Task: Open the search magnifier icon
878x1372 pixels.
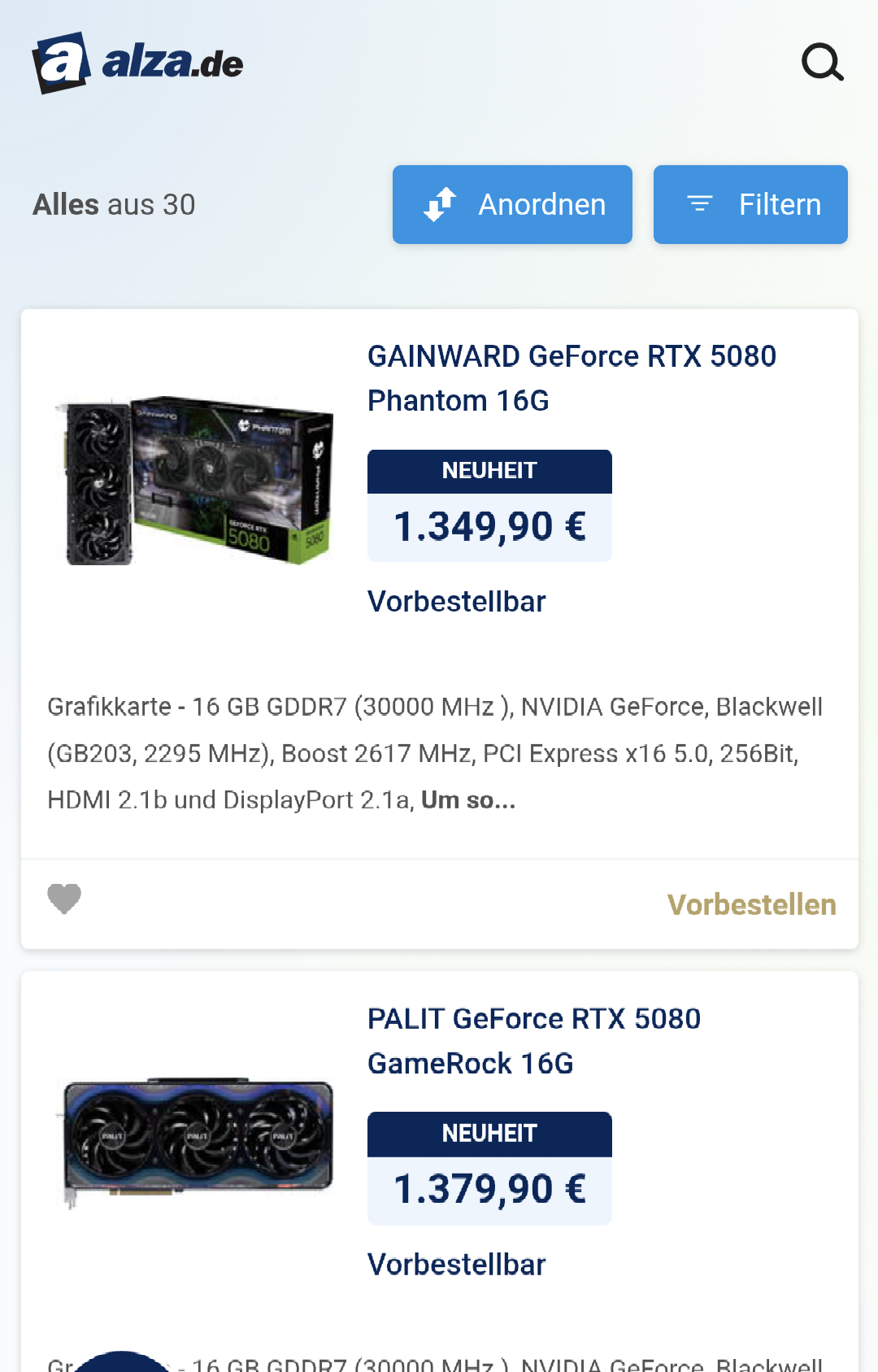Action: (822, 63)
